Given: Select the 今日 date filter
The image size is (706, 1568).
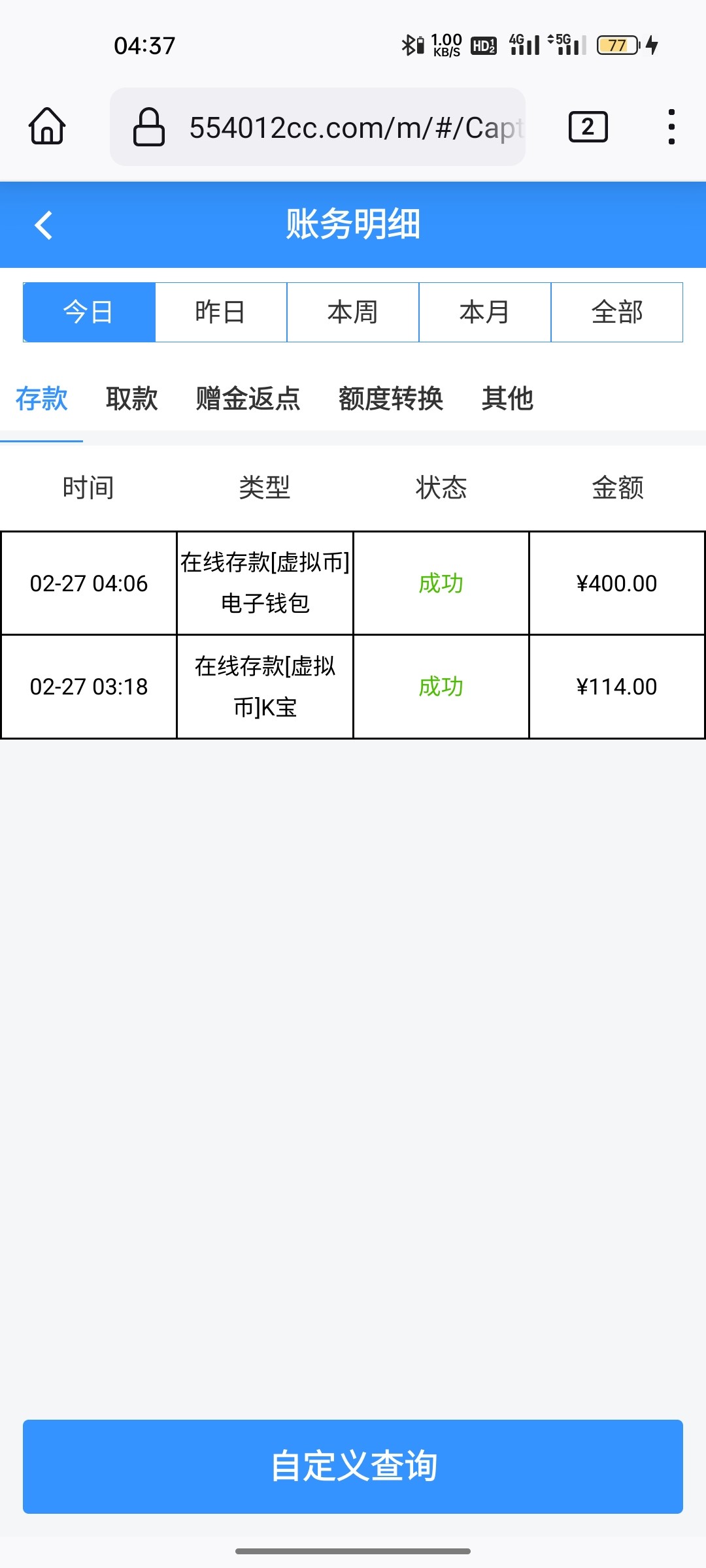Looking at the screenshot, I should point(89,312).
